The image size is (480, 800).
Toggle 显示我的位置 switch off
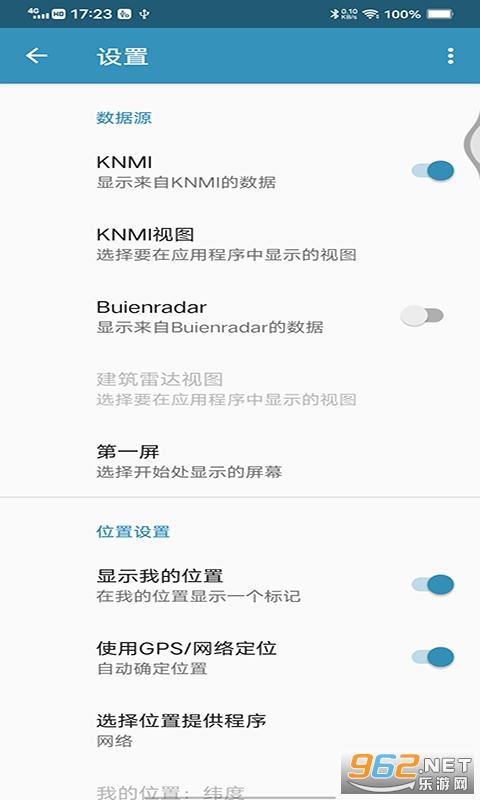(433, 585)
